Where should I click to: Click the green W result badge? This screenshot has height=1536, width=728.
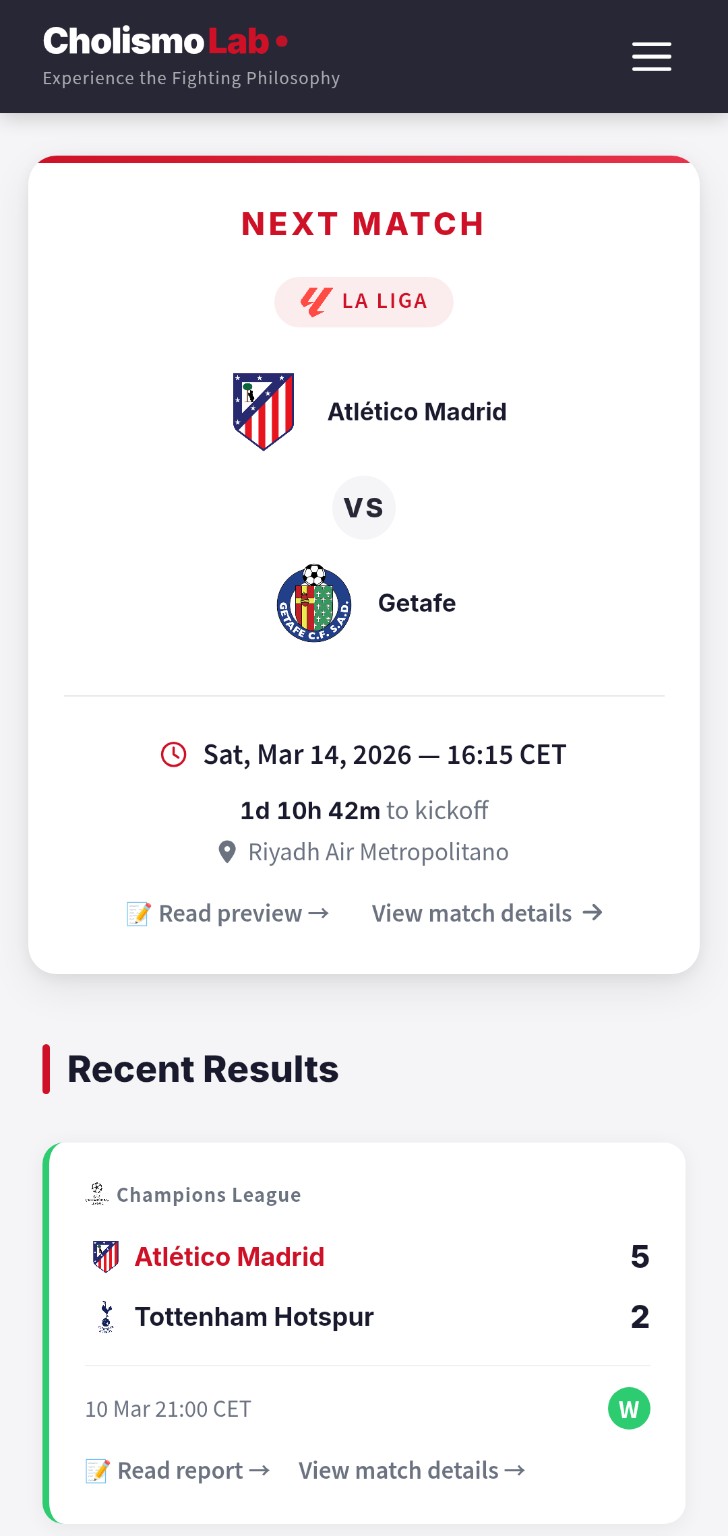(x=629, y=1408)
